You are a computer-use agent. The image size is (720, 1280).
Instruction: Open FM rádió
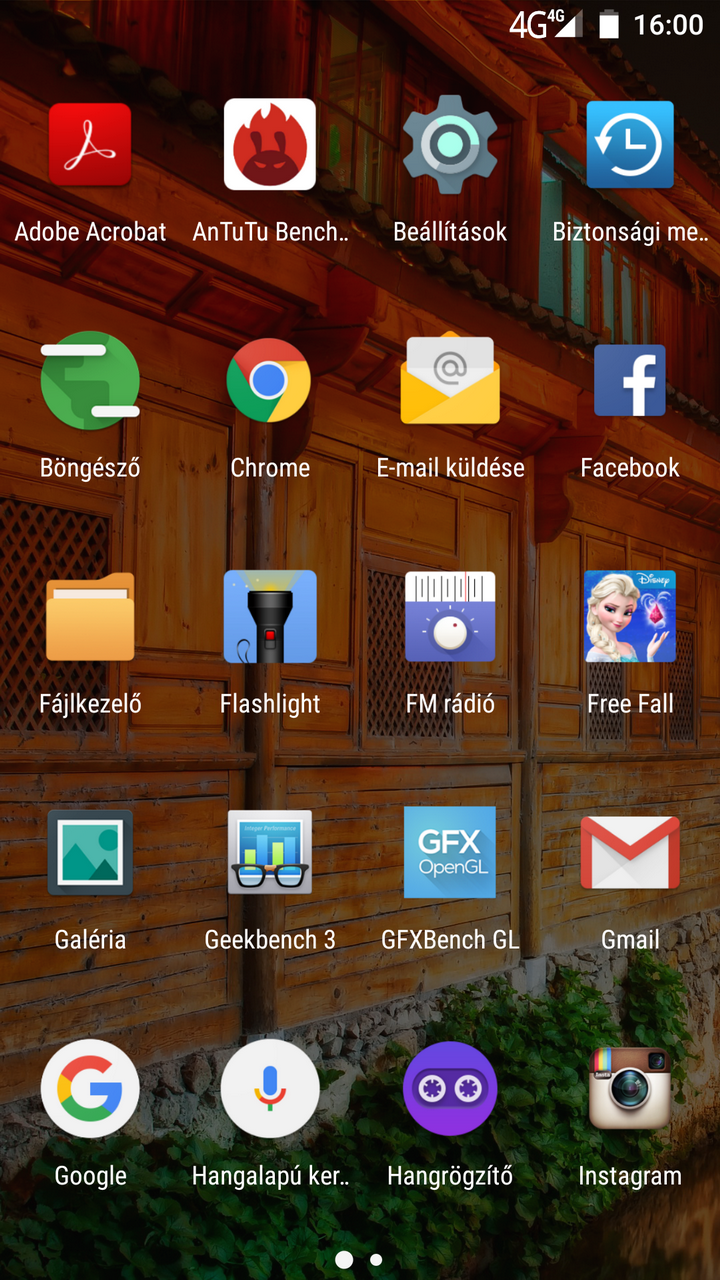[450, 617]
